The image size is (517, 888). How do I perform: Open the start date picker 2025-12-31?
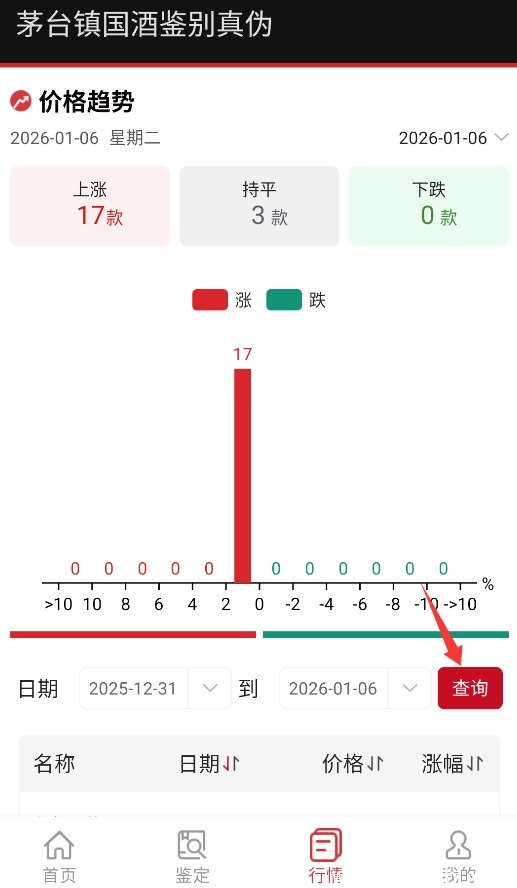155,688
